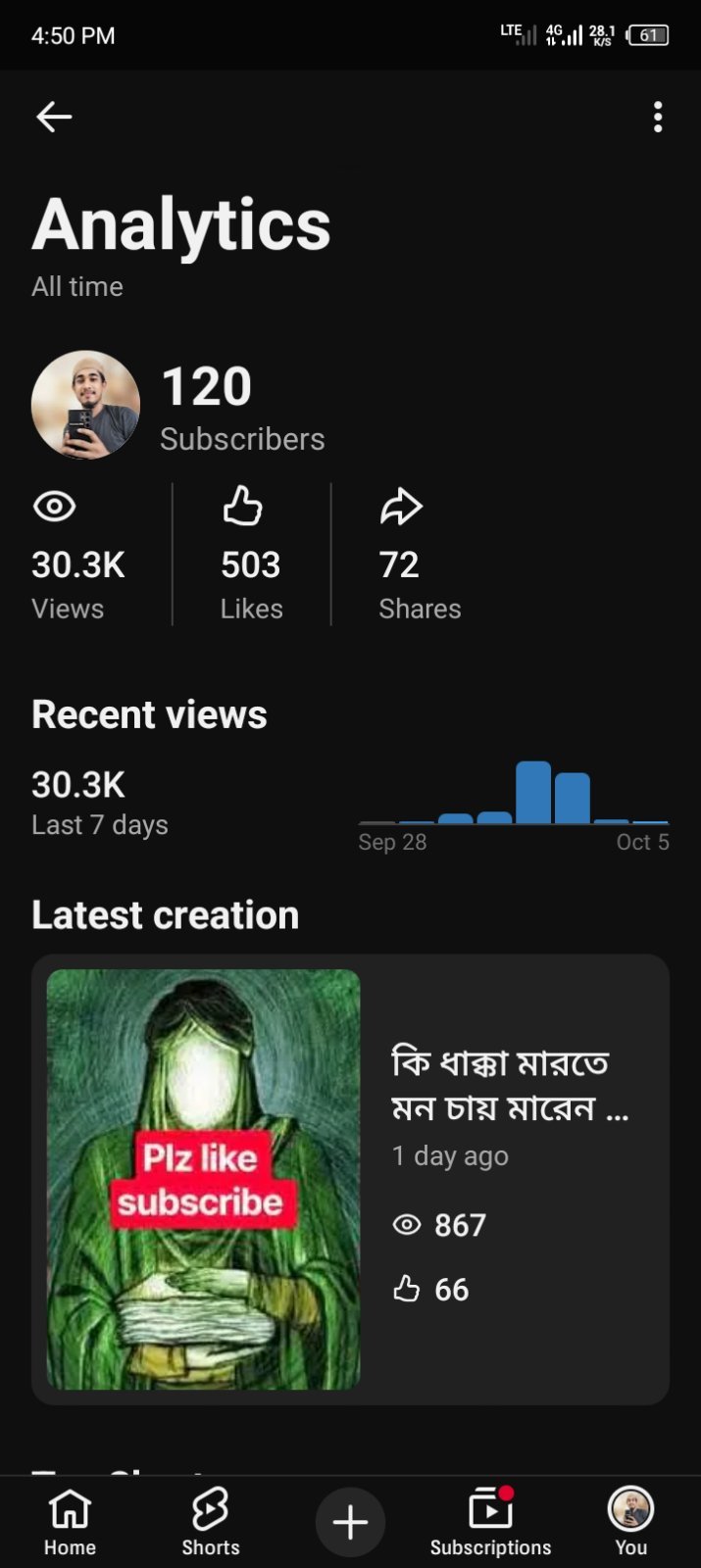Image resolution: width=701 pixels, height=1568 pixels.
Task: Open the latest creation video card
Action: pos(350,1179)
